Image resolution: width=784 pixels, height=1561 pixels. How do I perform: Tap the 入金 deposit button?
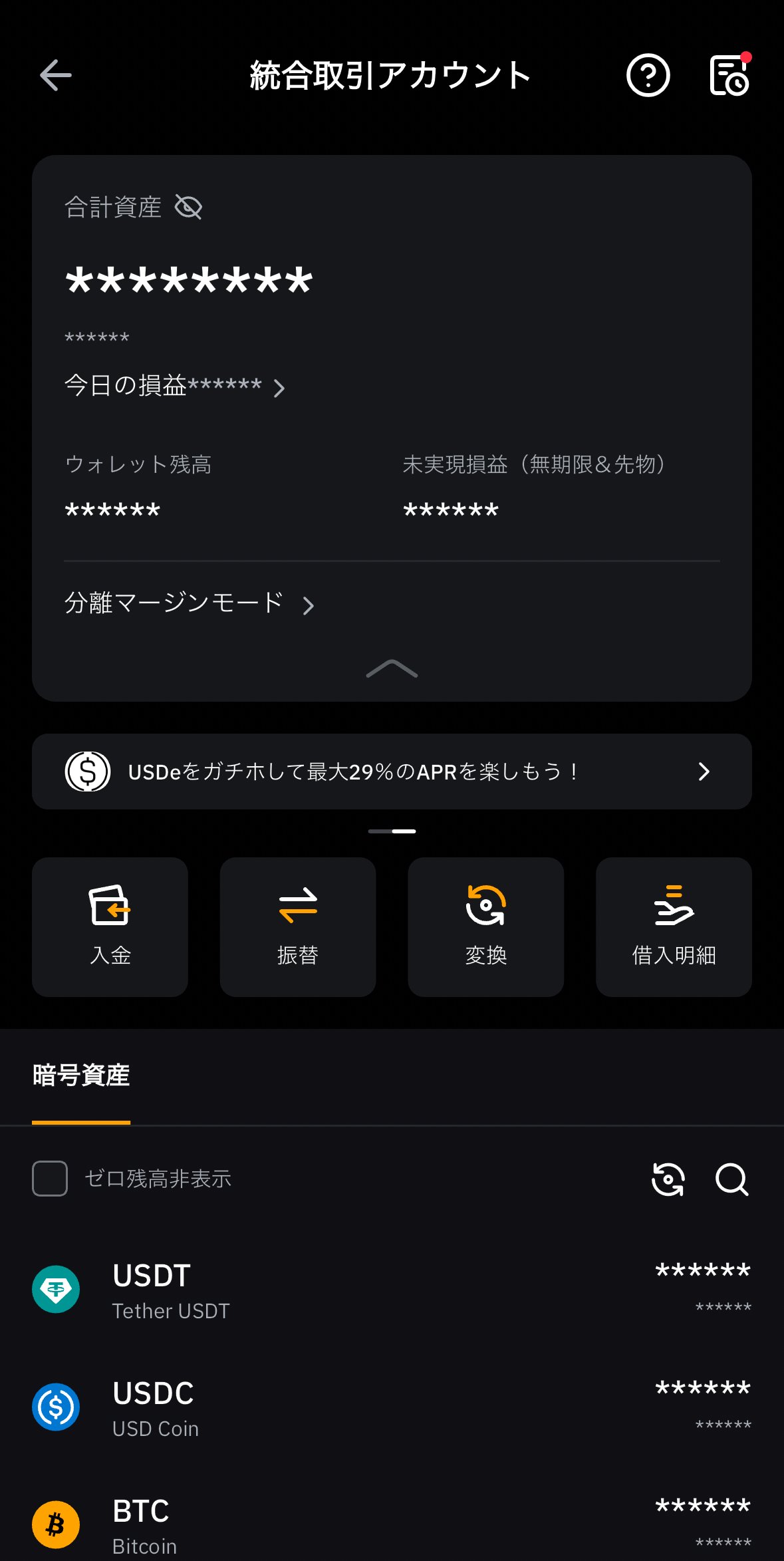(x=110, y=926)
